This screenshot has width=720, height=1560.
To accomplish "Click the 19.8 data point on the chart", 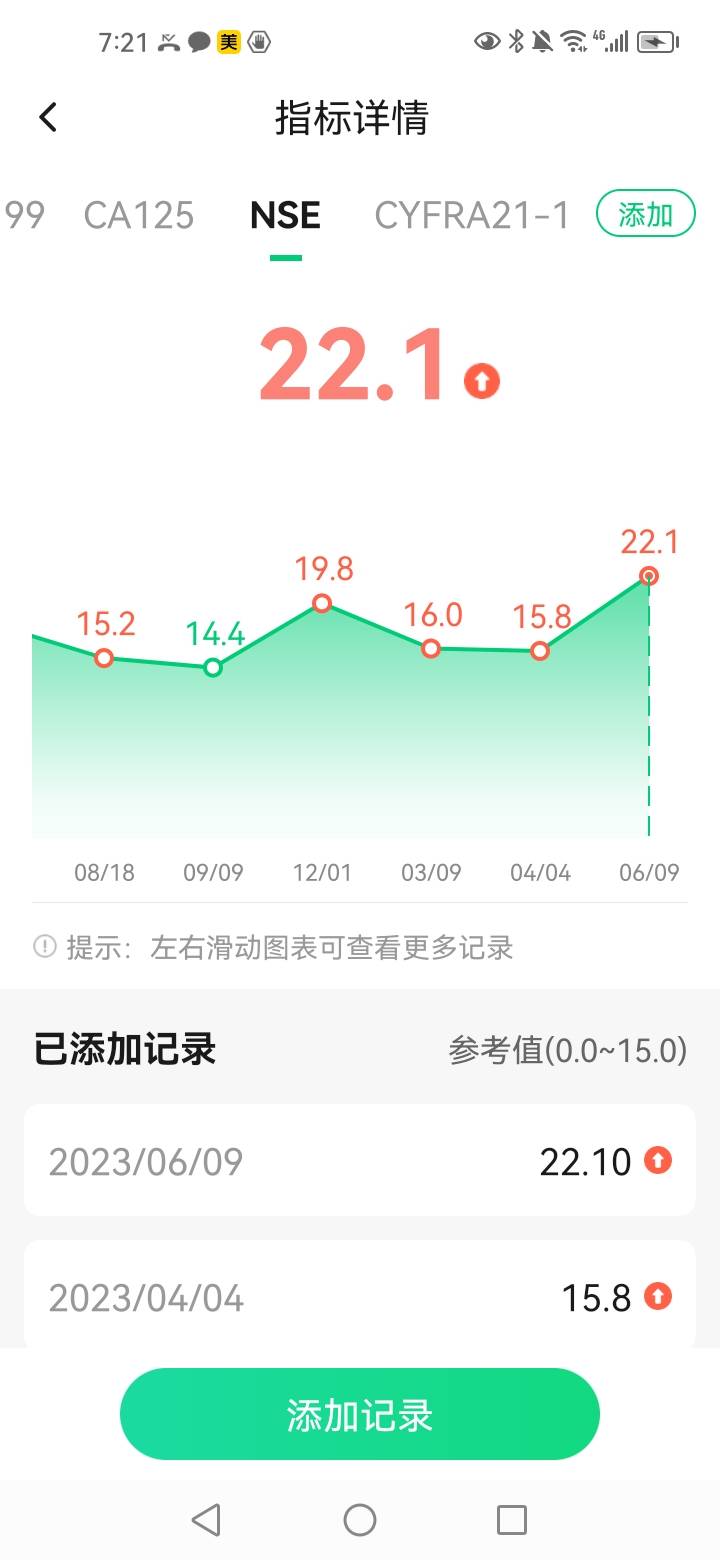I will tap(323, 603).
